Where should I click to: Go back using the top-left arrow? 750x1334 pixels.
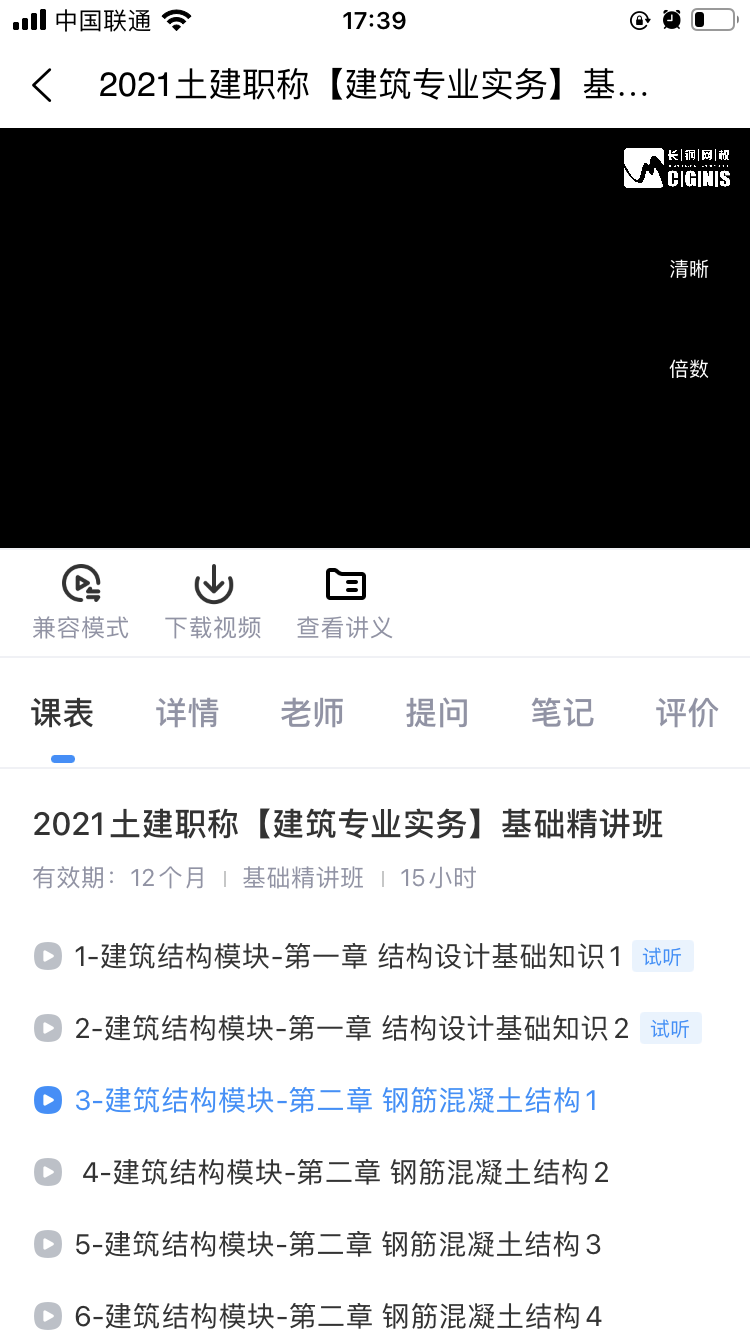tap(42, 86)
